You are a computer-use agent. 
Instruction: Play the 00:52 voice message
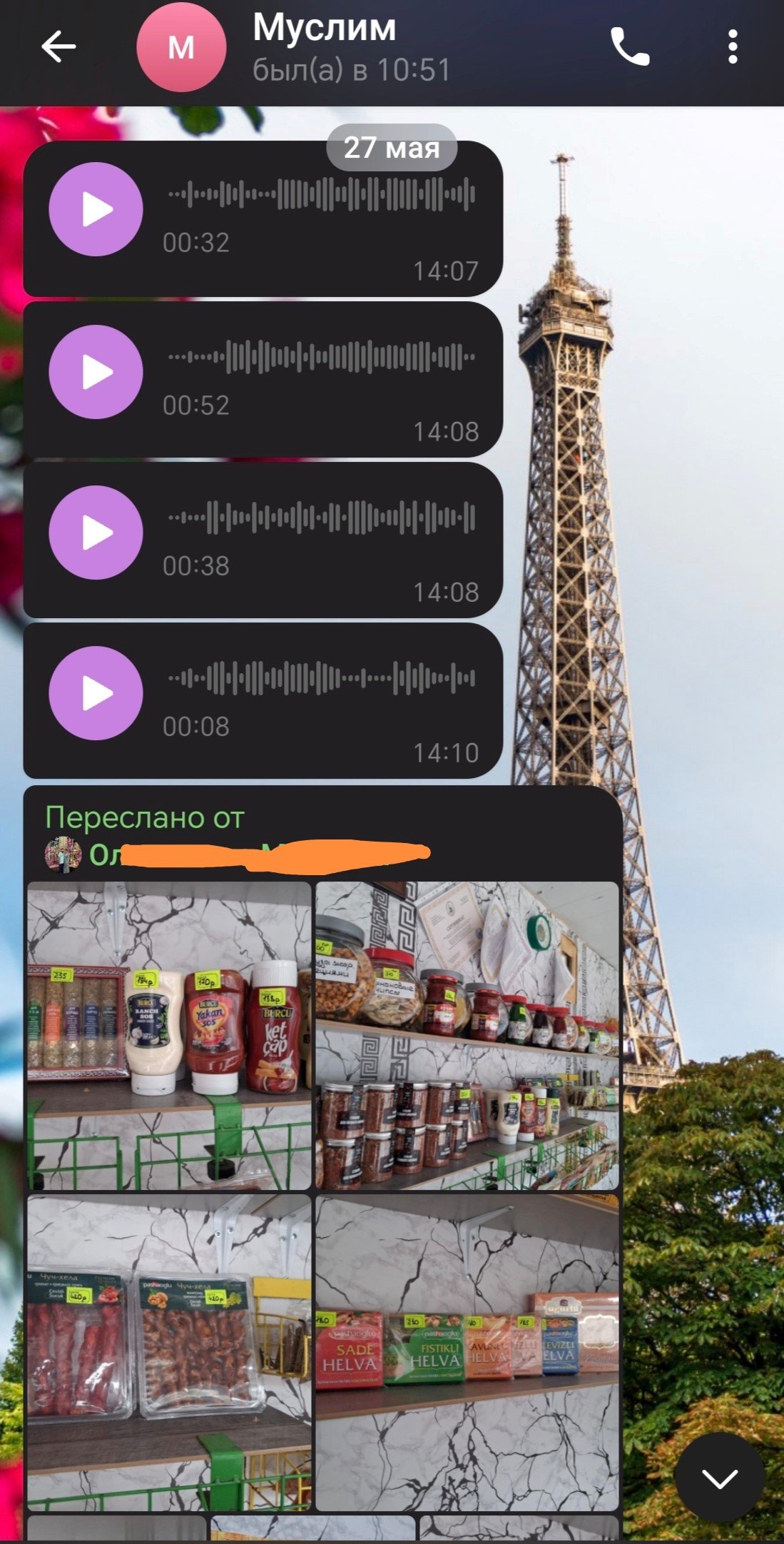(x=96, y=372)
